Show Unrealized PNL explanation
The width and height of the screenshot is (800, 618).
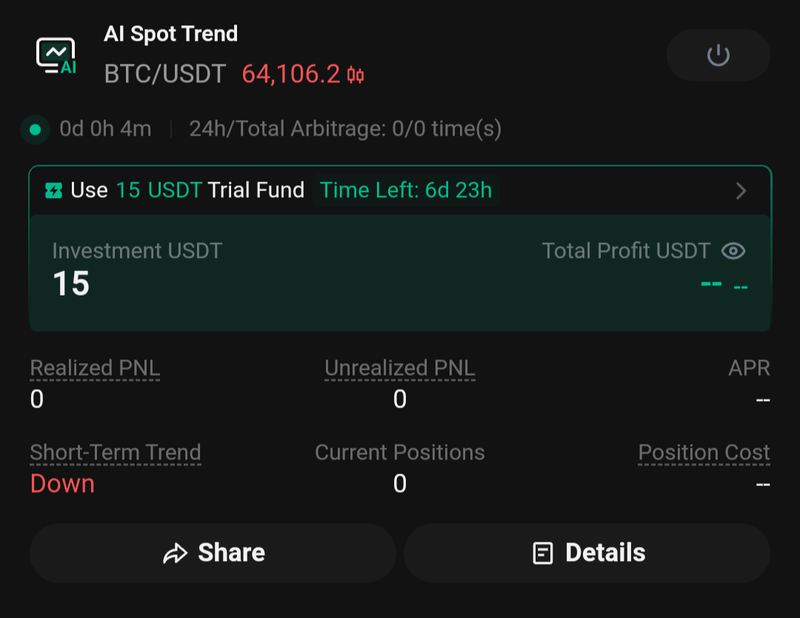point(399,368)
